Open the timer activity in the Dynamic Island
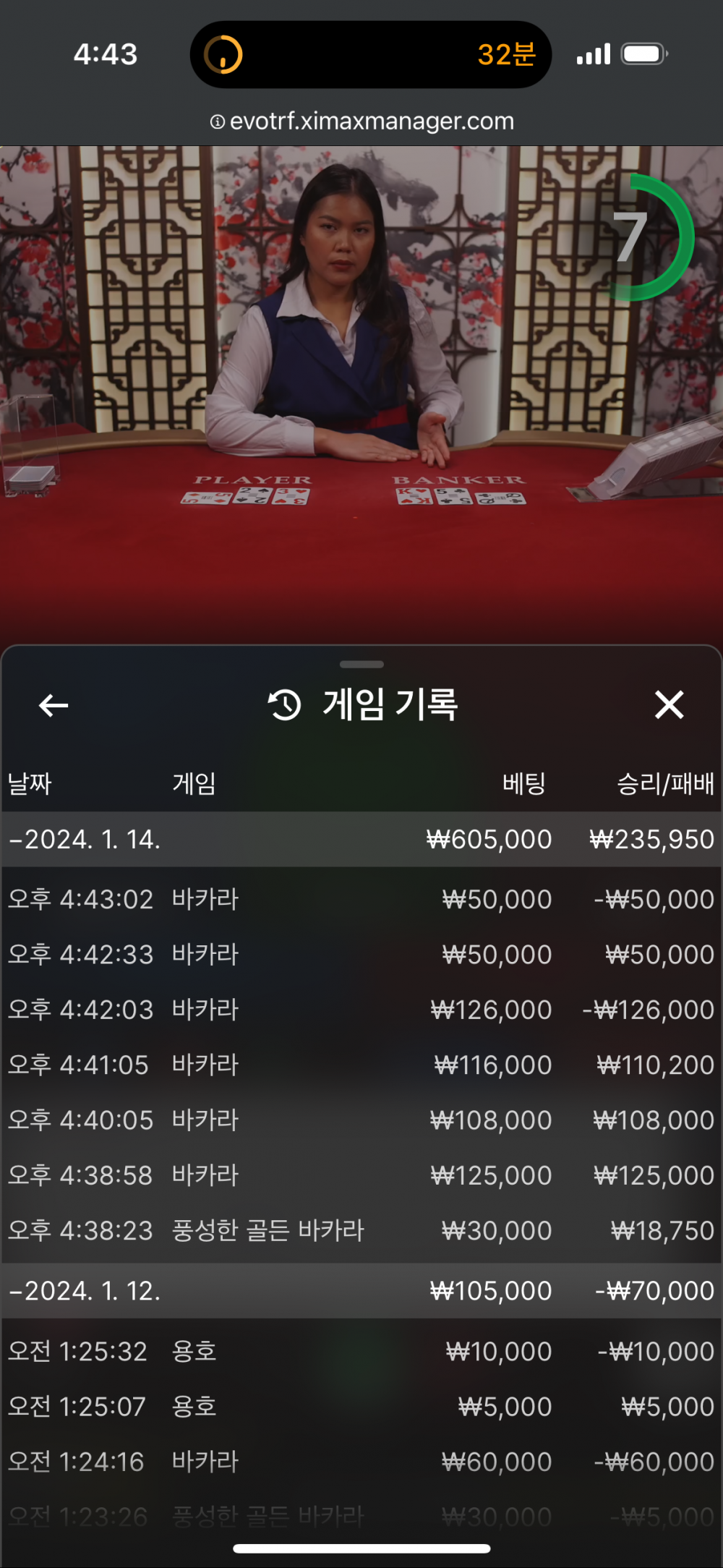Screen dimensions: 723x1568 (x=370, y=54)
